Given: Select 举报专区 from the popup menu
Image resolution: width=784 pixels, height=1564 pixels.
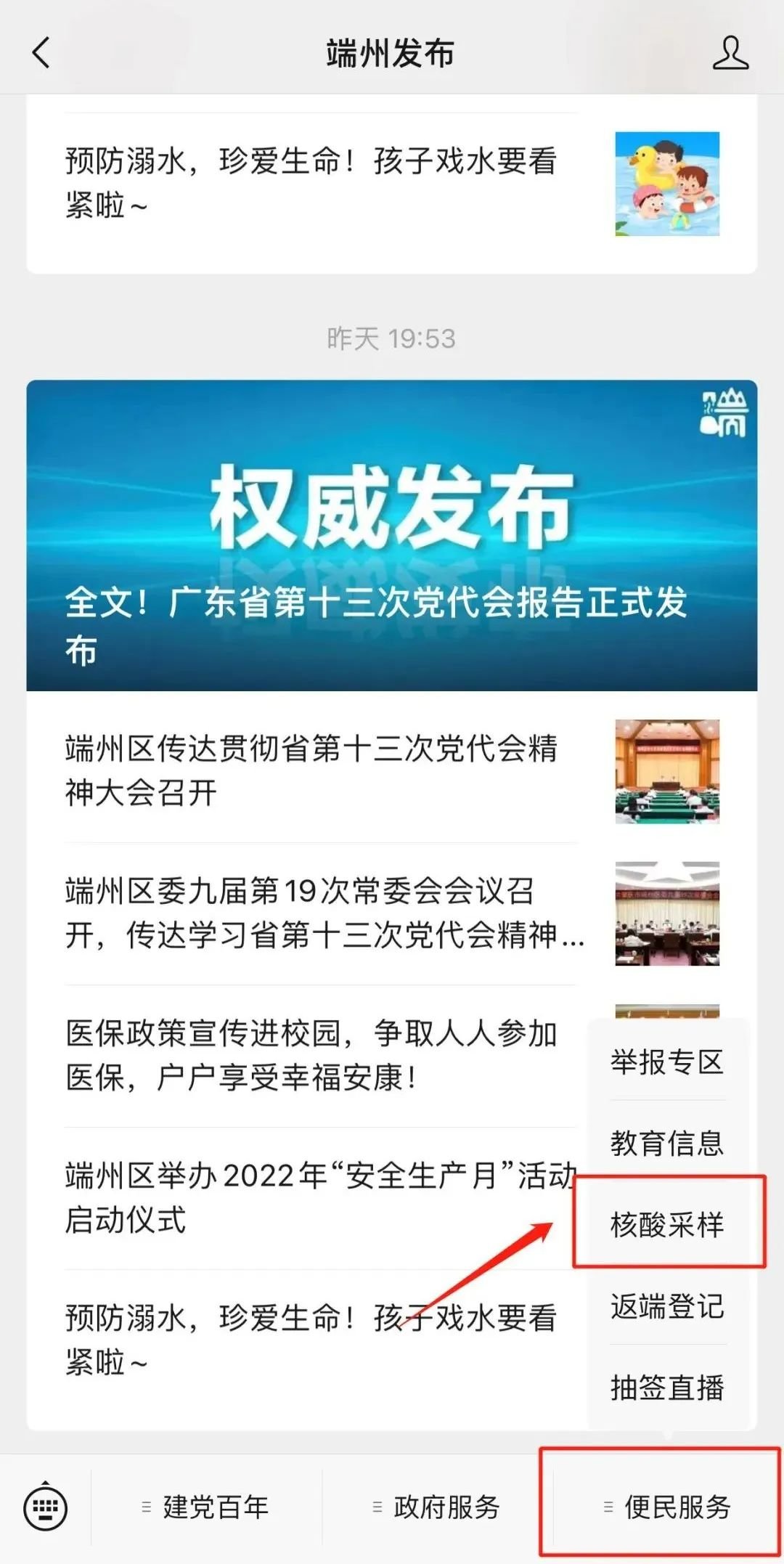Looking at the screenshot, I should click(x=667, y=1062).
